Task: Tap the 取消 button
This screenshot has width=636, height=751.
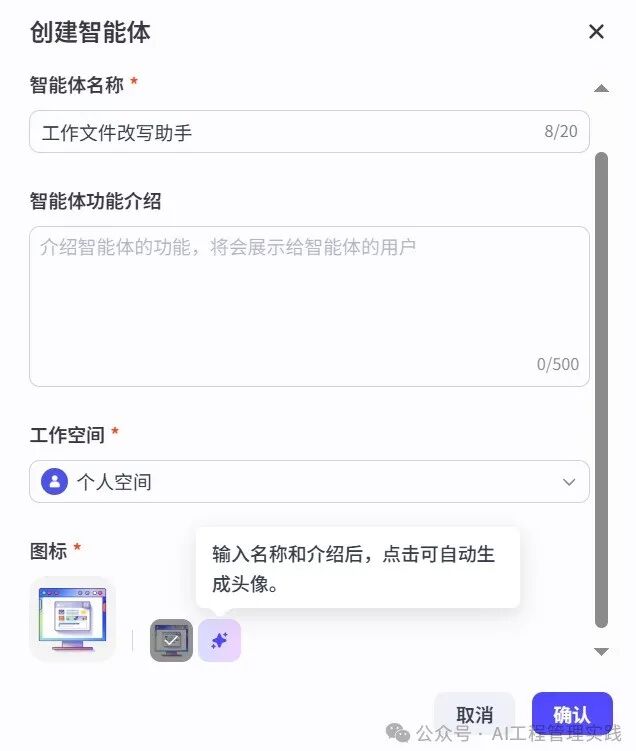Action: pos(474,714)
